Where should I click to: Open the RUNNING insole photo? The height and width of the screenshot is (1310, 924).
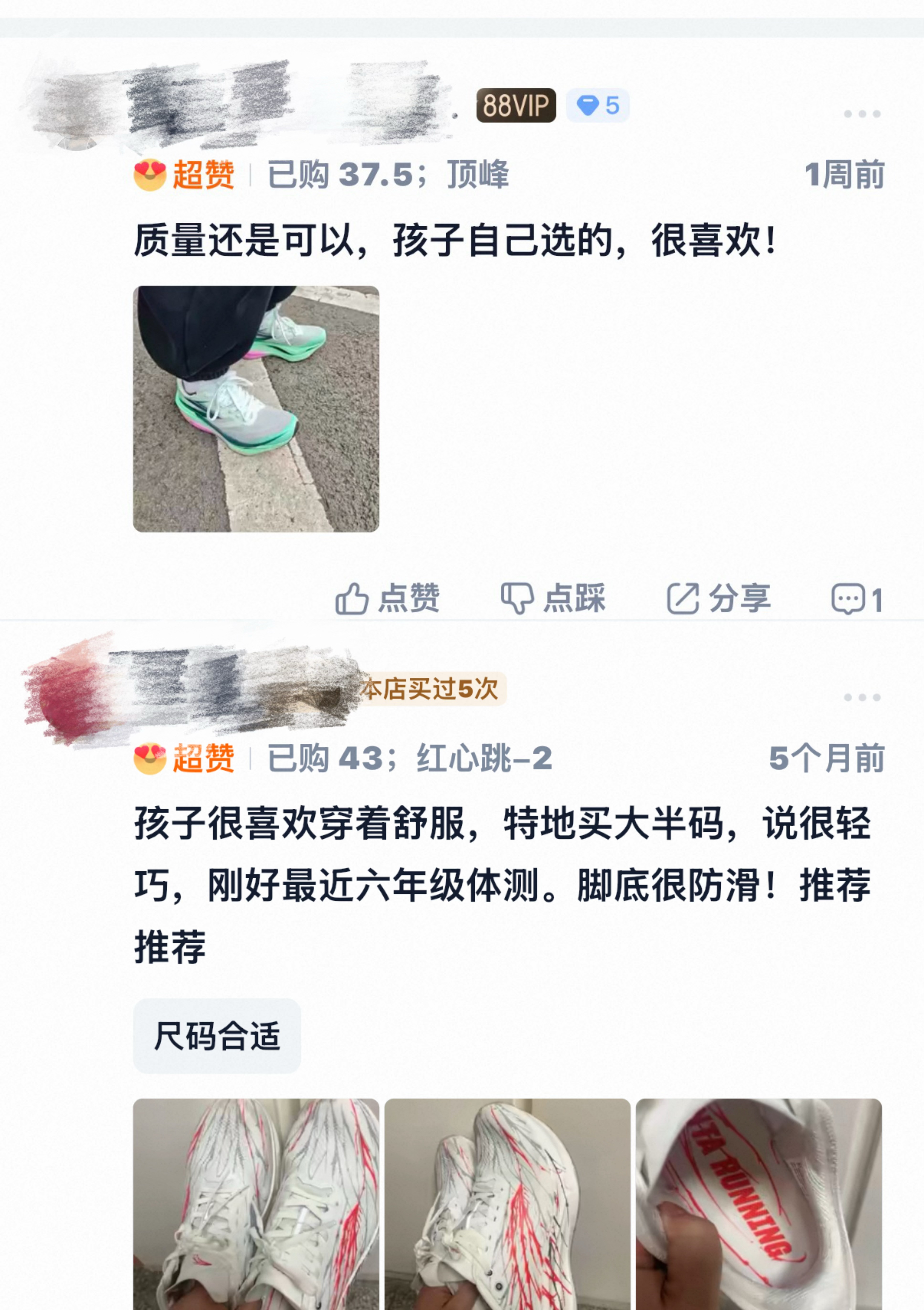[x=759, y=1204]
